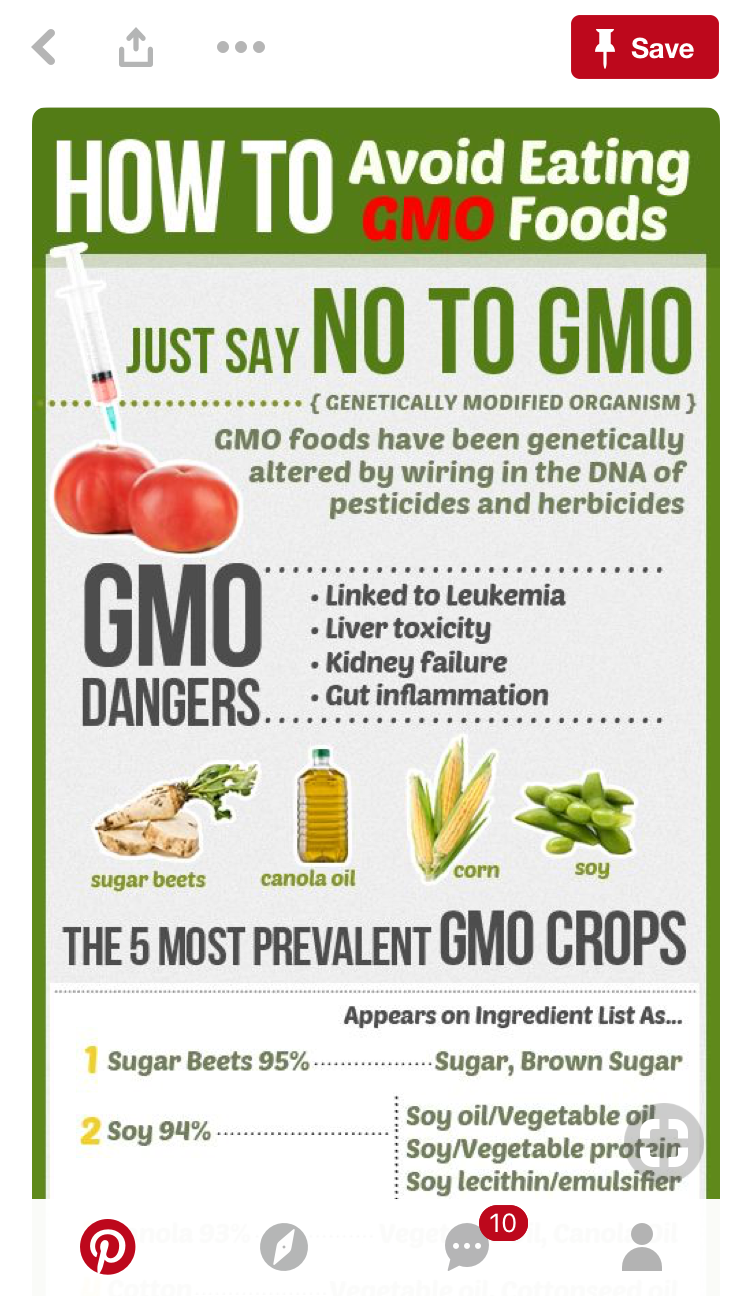Image resolution: width=737 pixels, height=1296 pixels.
Task: Go to the profile tab
Action: click(x=641, y=1247)
